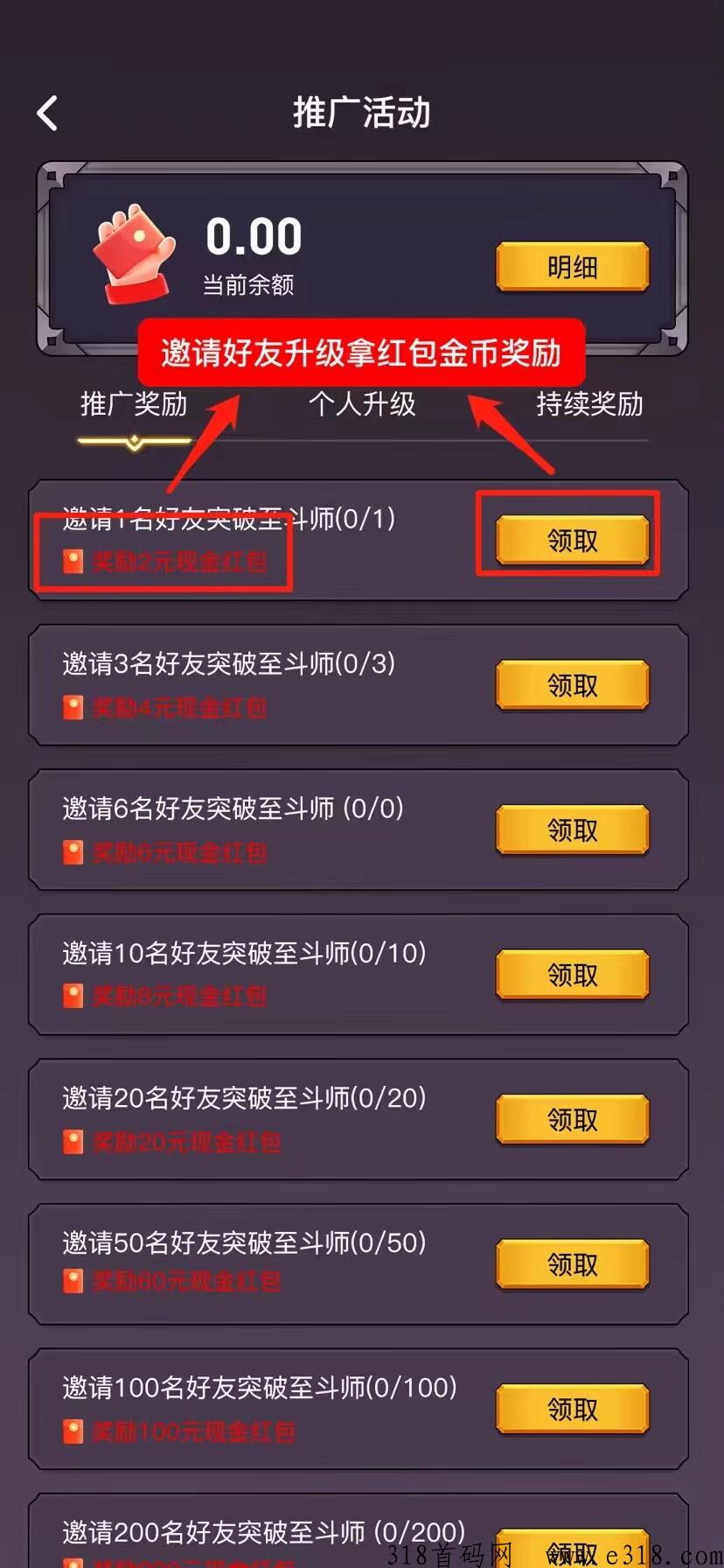724x1568 pixels.
Task: Claim 领取 for inviting 100 friends
Action: (572, 1409)
